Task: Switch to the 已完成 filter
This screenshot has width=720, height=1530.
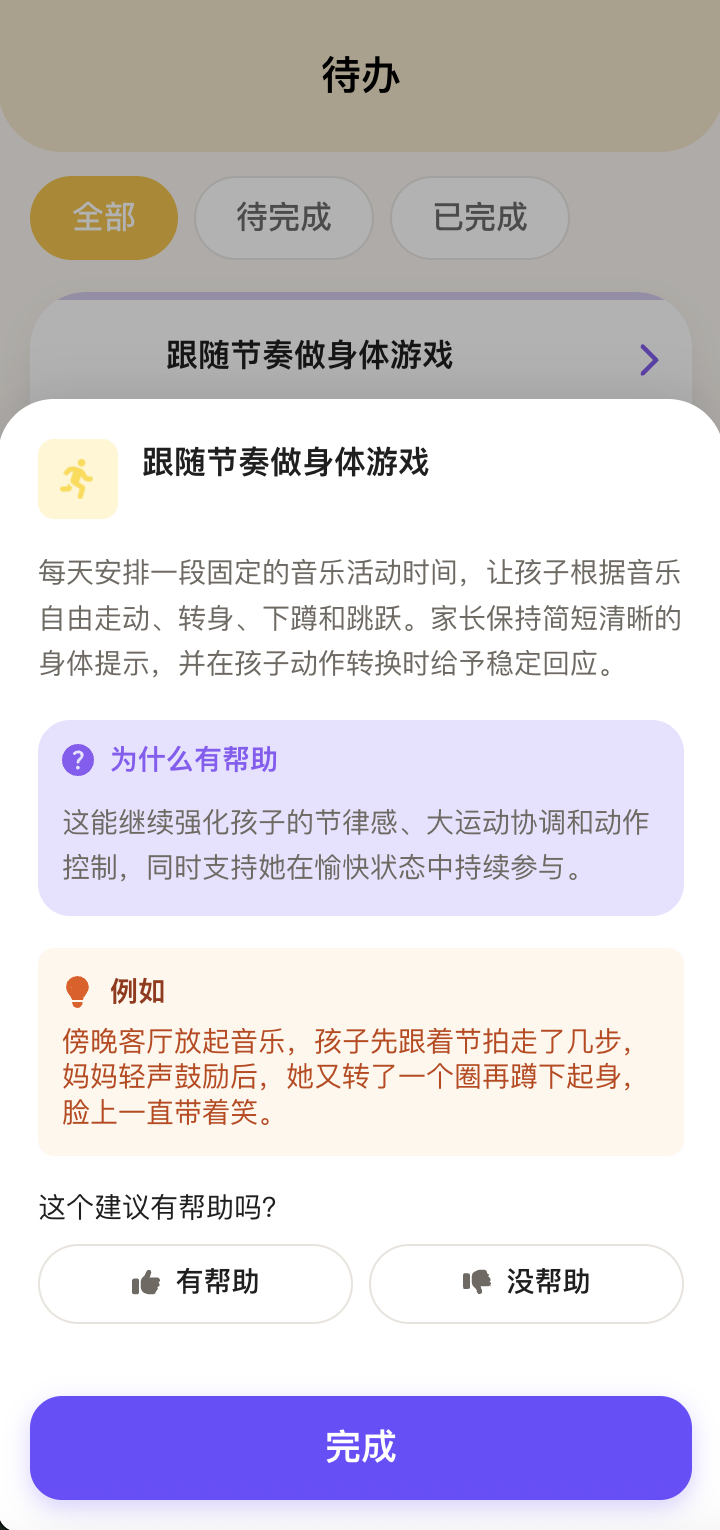Action: pyautogui.click(x=479, y=217)
